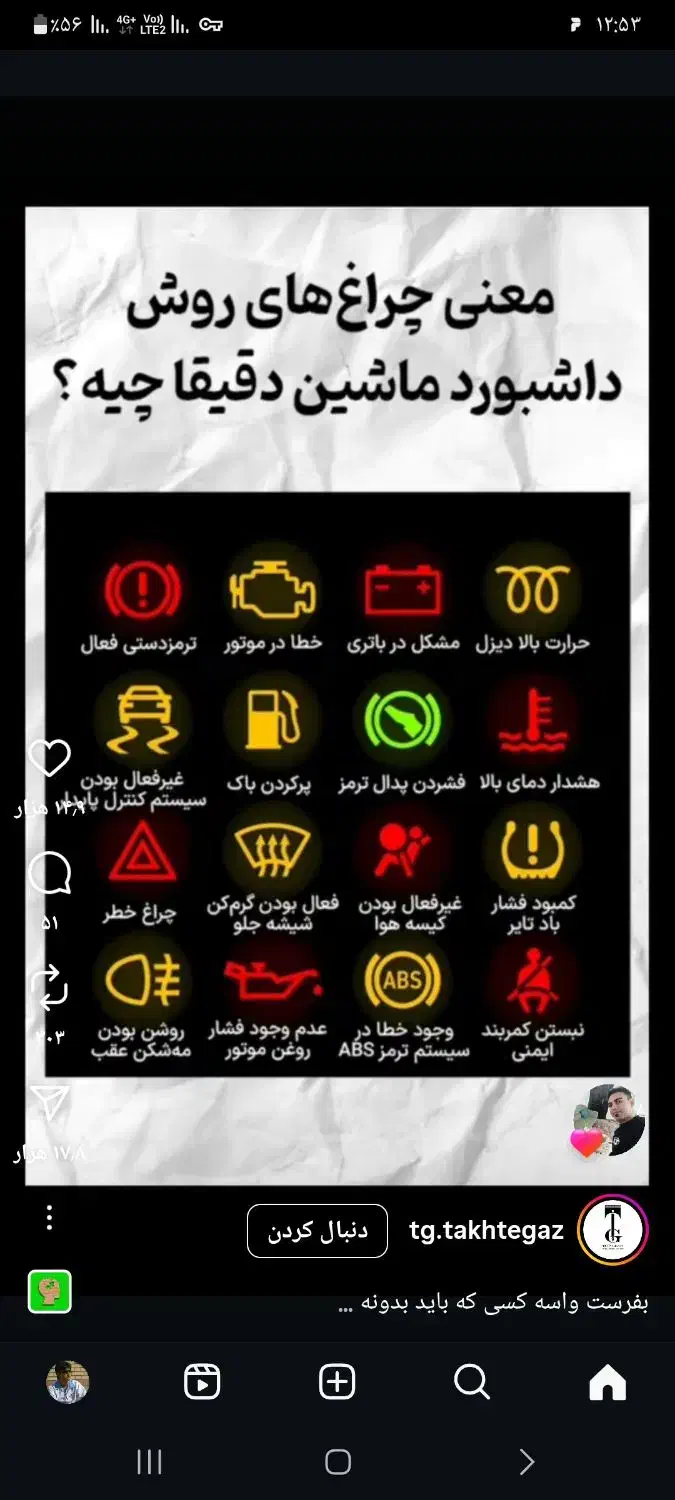675x1500 pixels.
Task: Switch to the Search tab
Action: tap(472, 1382)
